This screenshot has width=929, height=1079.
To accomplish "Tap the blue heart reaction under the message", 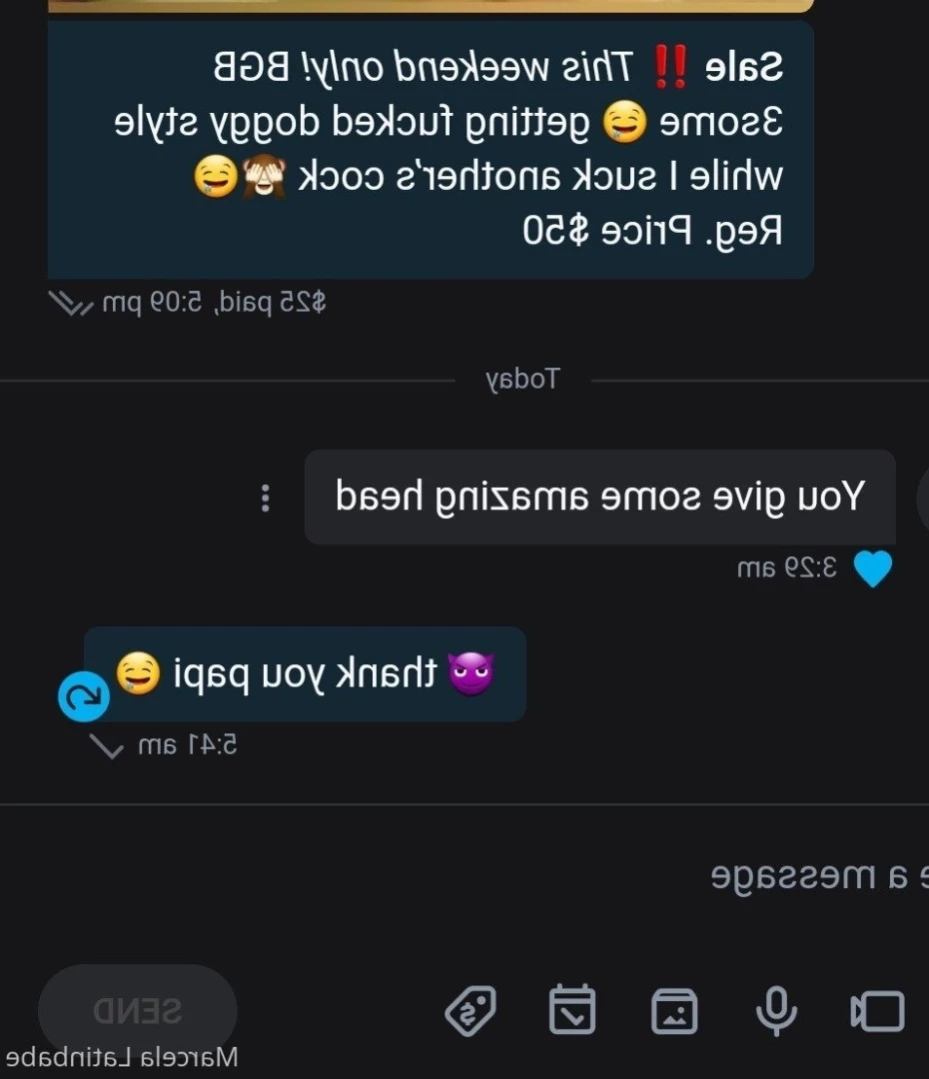I will (x=872, y=570).
